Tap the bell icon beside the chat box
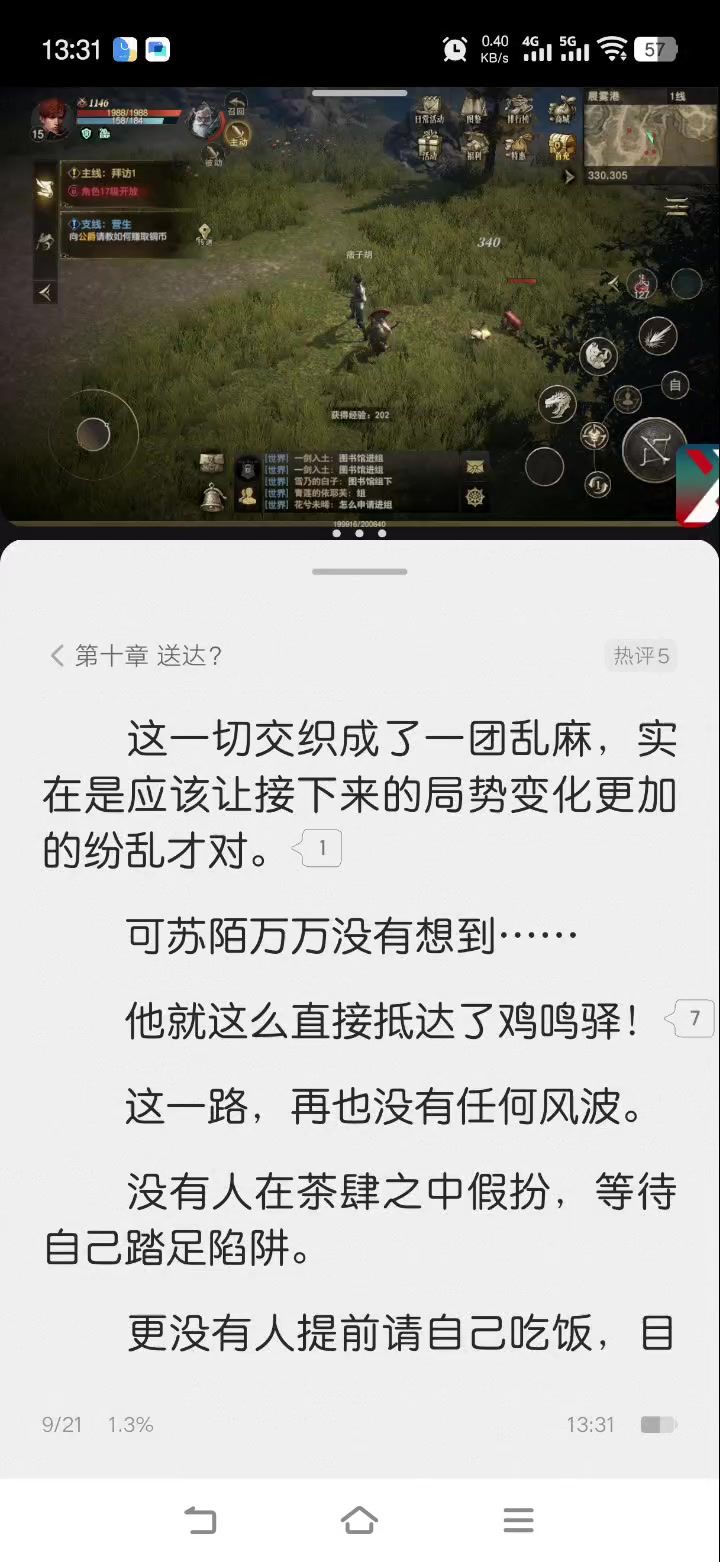Screen dimensions: 720x1562 [x=212, y=497]
